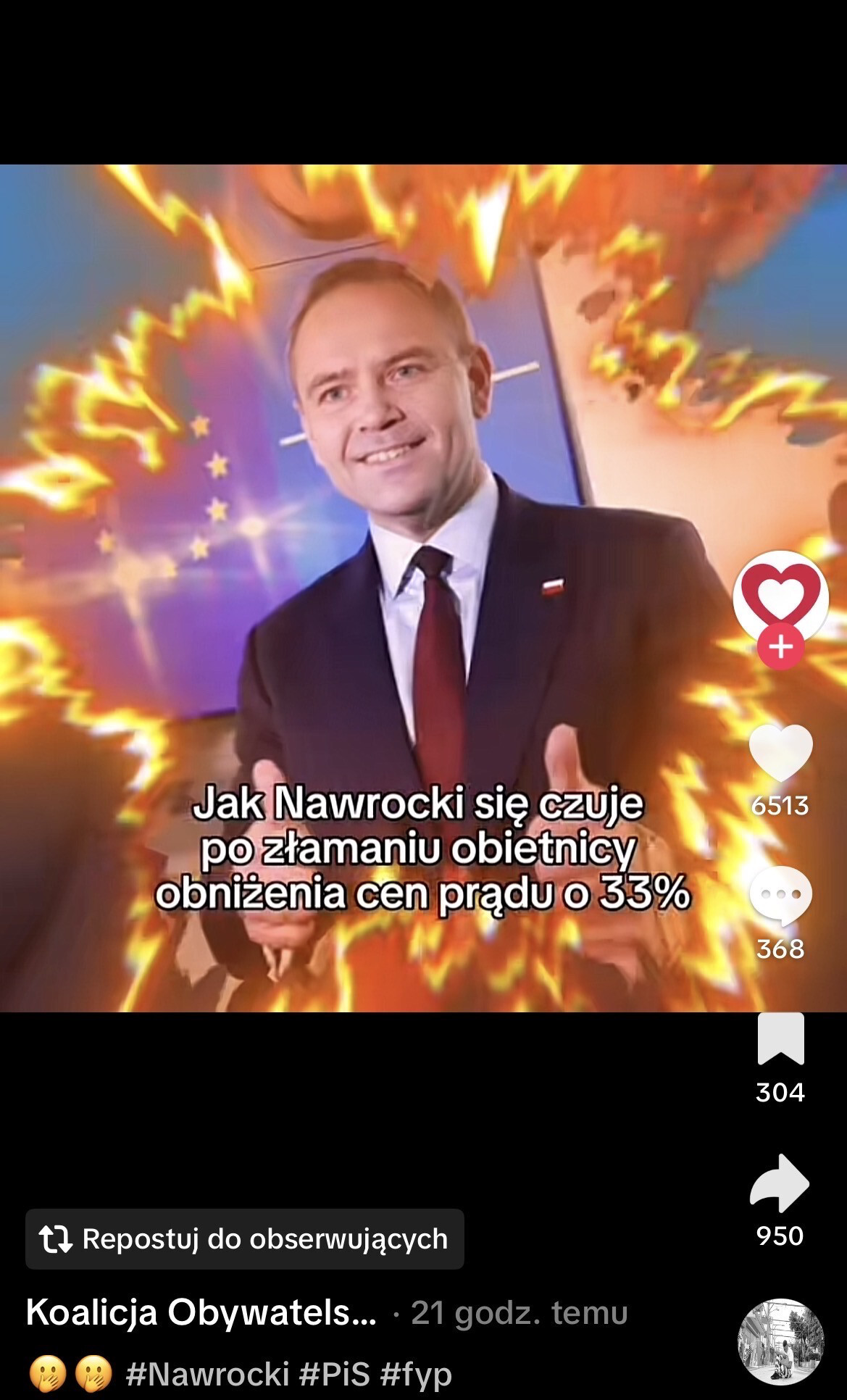
Task: Share this video via the arrow icon
Action: [780, 1183]
